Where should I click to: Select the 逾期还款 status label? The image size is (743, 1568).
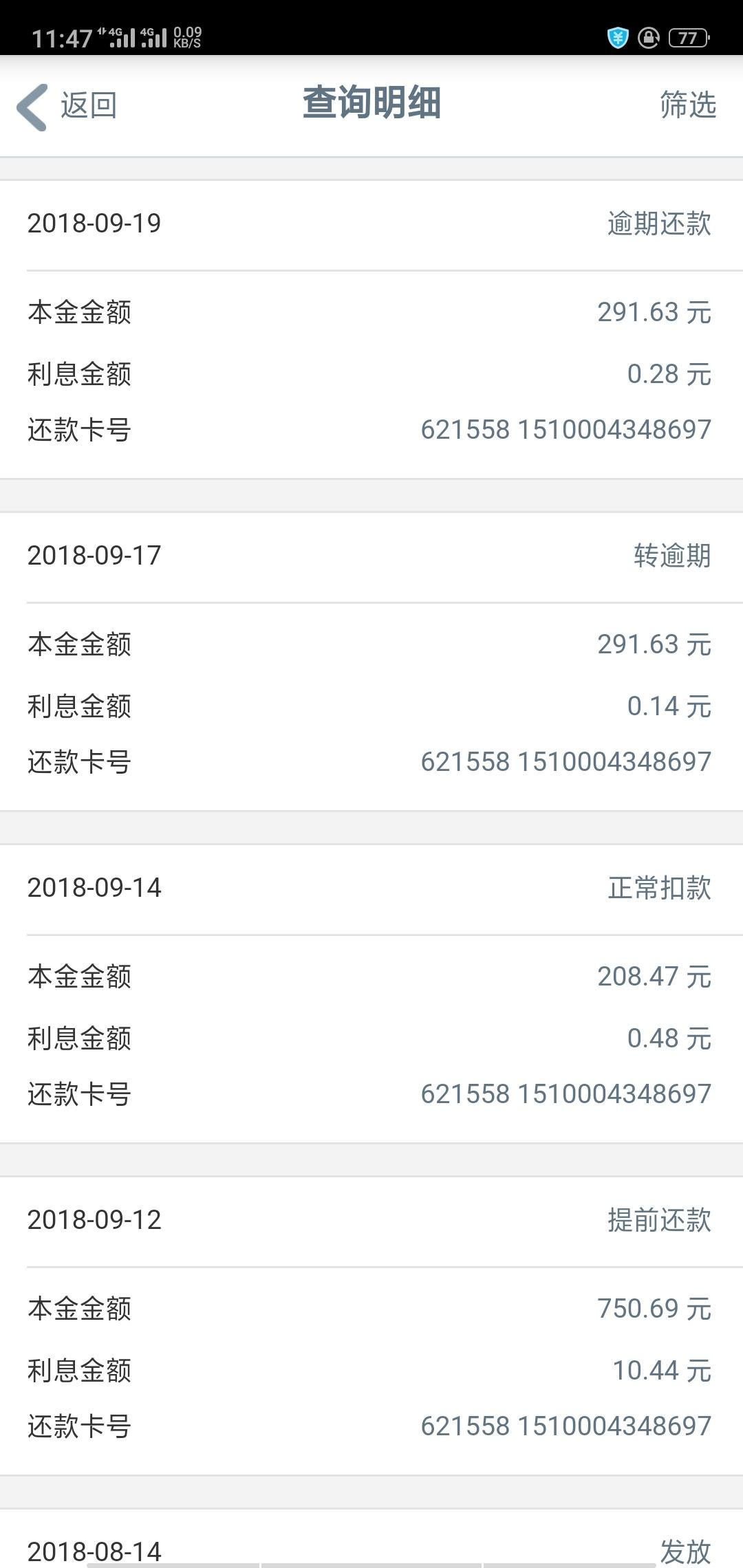pyautogui.click(x=662, y=221)
